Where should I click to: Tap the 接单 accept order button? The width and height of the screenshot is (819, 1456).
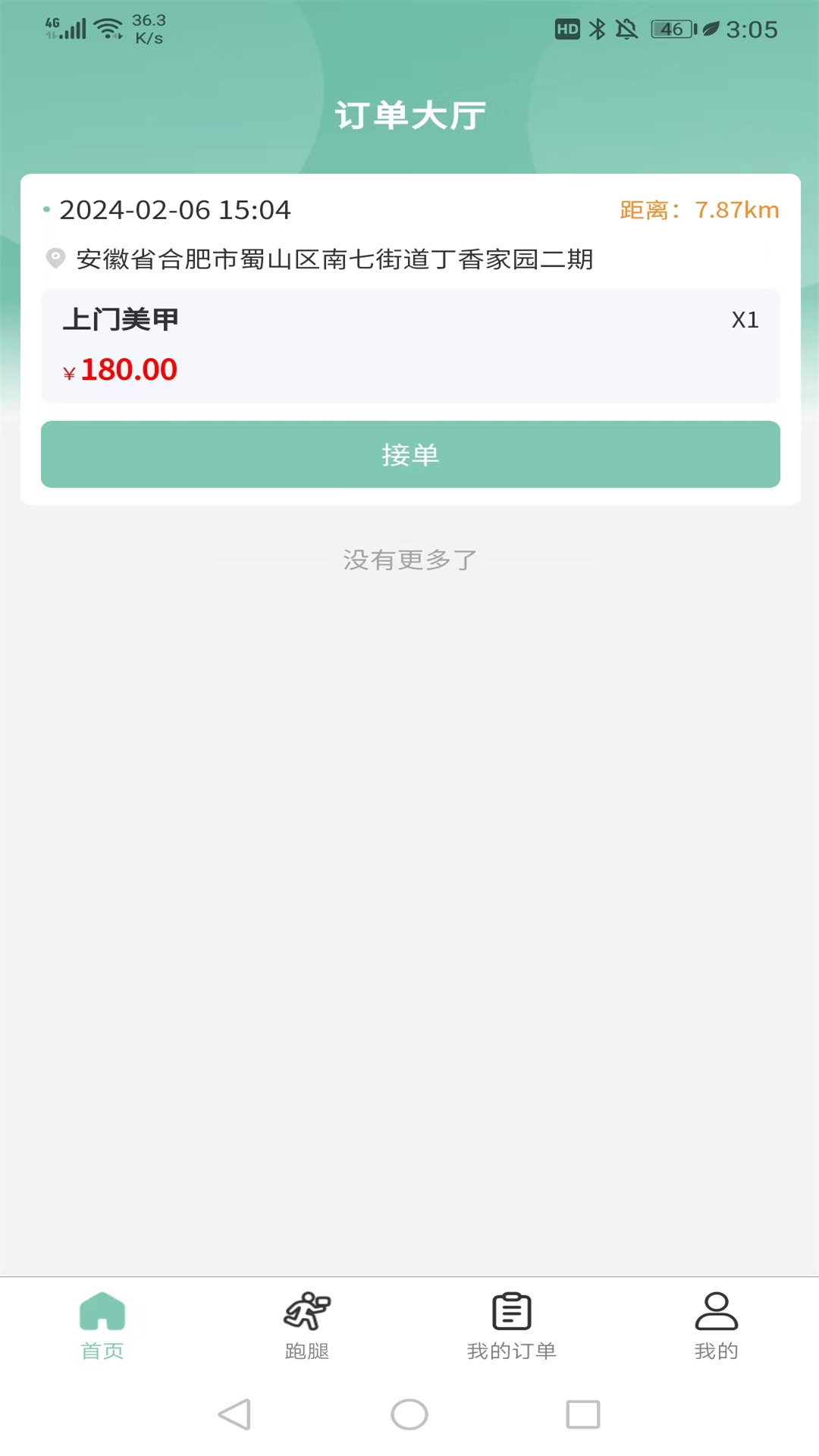coord(409,454)
